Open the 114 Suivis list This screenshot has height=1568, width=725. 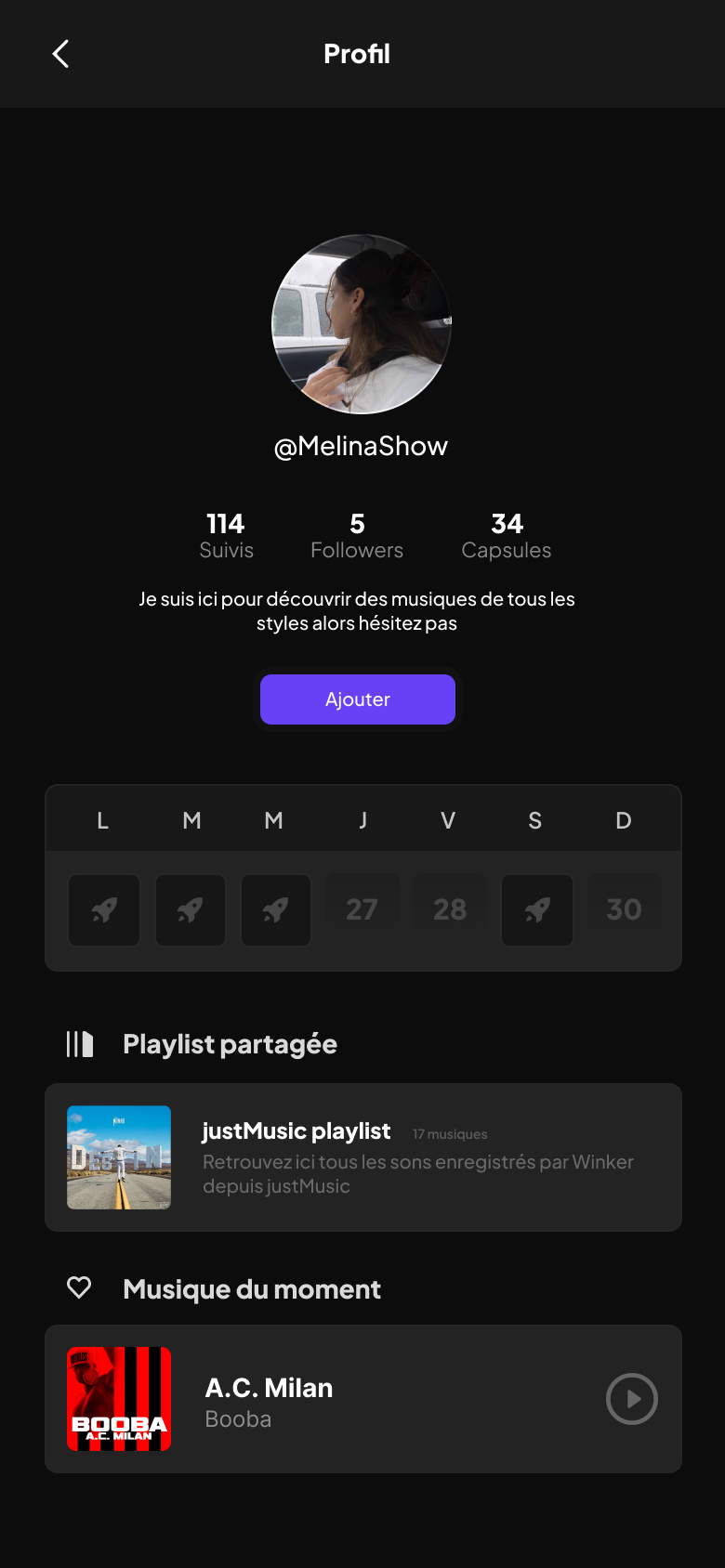pyautogui.click(x=226, y=536)
